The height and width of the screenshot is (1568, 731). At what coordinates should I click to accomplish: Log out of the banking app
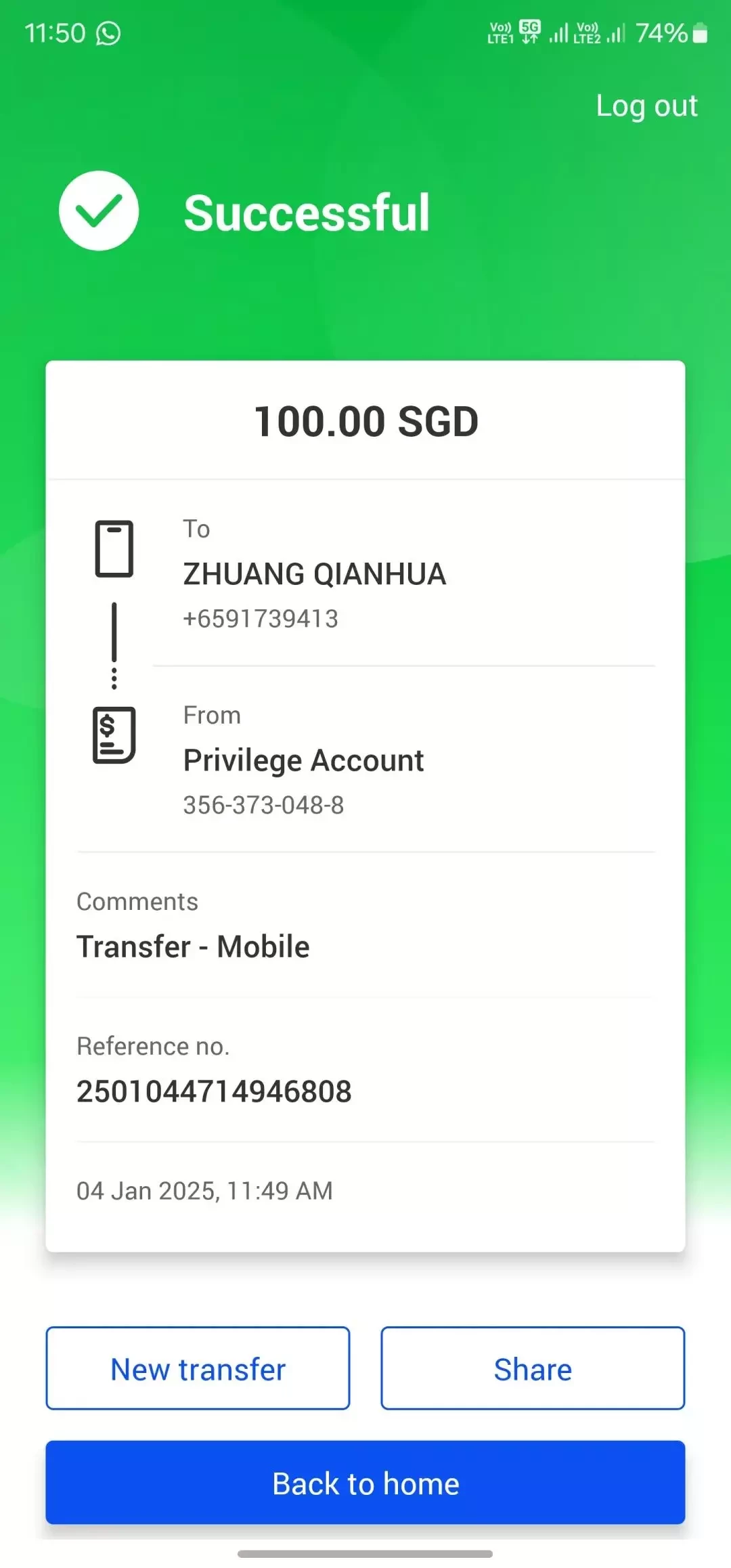click(x=646, y=106)
